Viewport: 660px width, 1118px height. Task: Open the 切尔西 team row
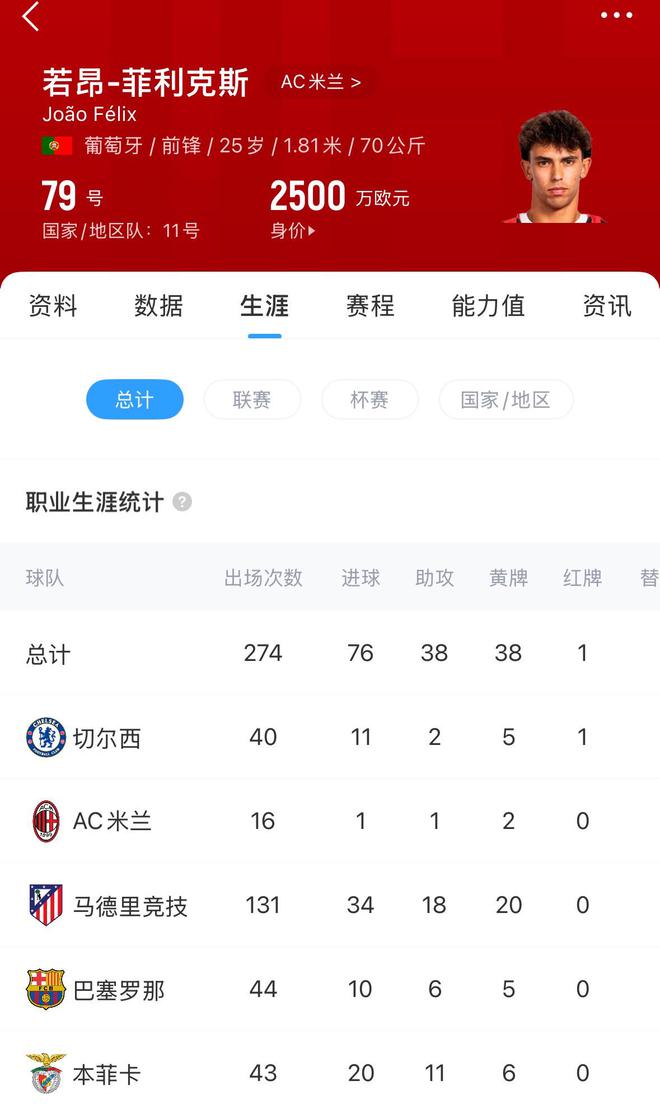click(x=106, y=738)
